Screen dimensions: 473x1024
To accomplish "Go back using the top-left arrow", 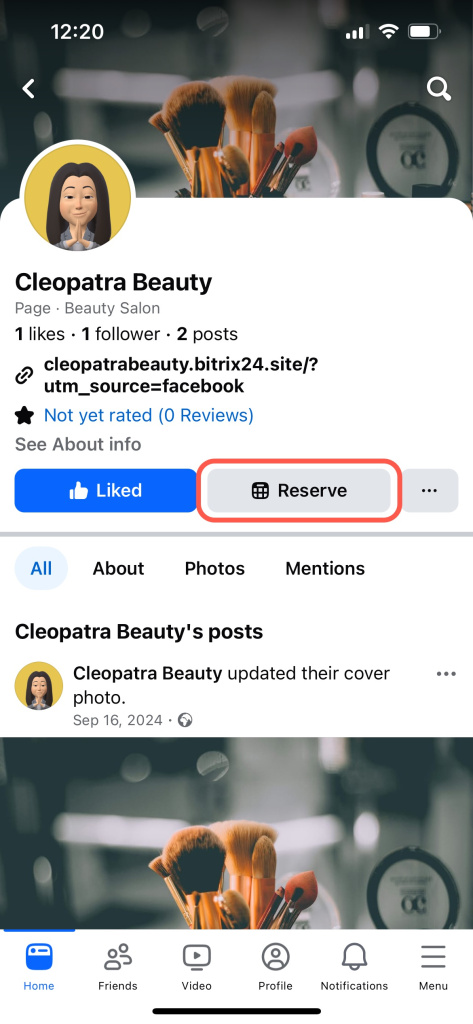I will 28,89.
